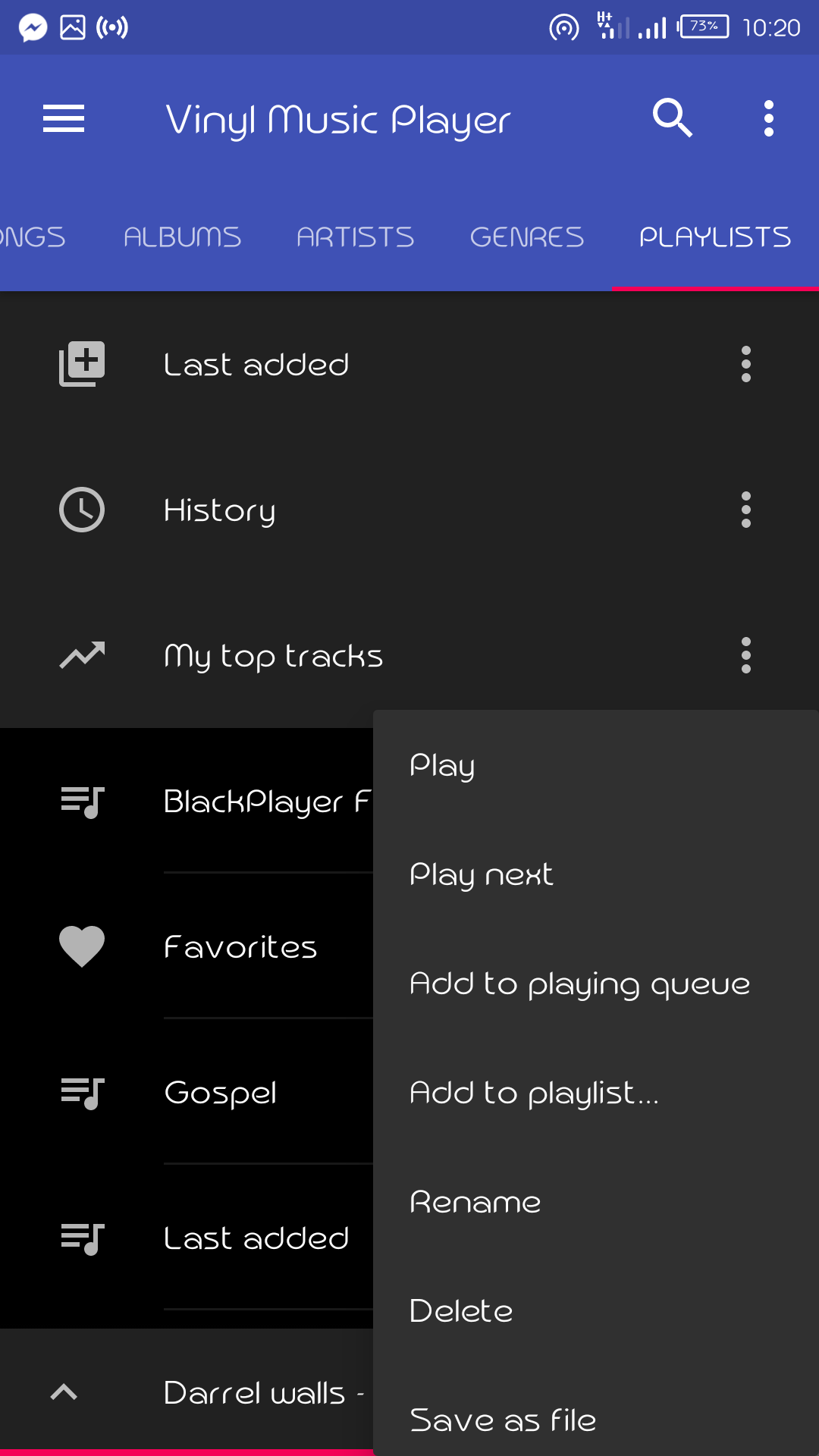This screenshot has height=1456, width=819.
Task: Open the app's overflow menu
Action: tap(768, 118)
